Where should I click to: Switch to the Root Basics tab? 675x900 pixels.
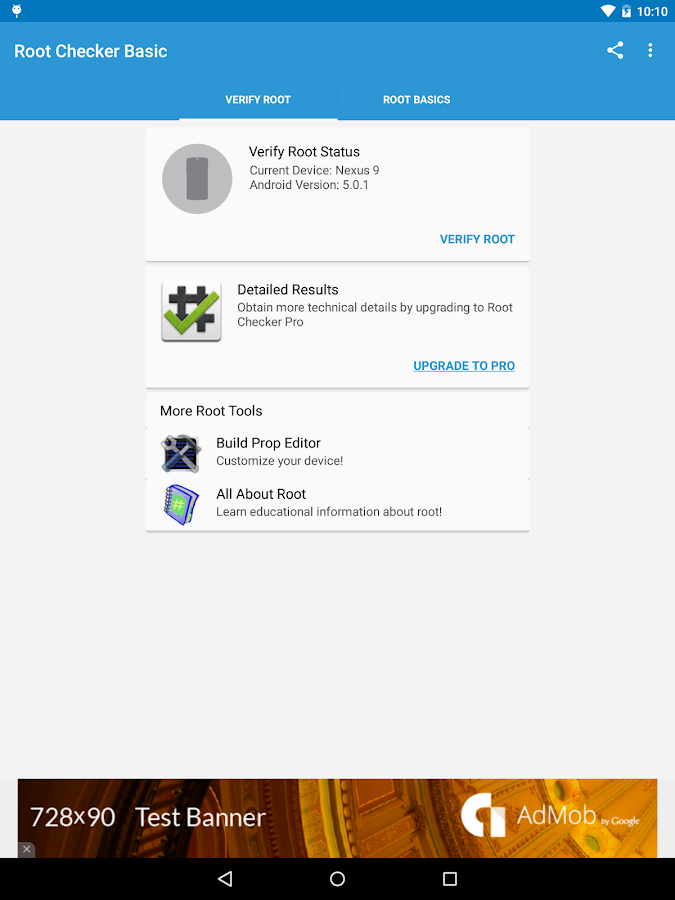pos(416,100)
